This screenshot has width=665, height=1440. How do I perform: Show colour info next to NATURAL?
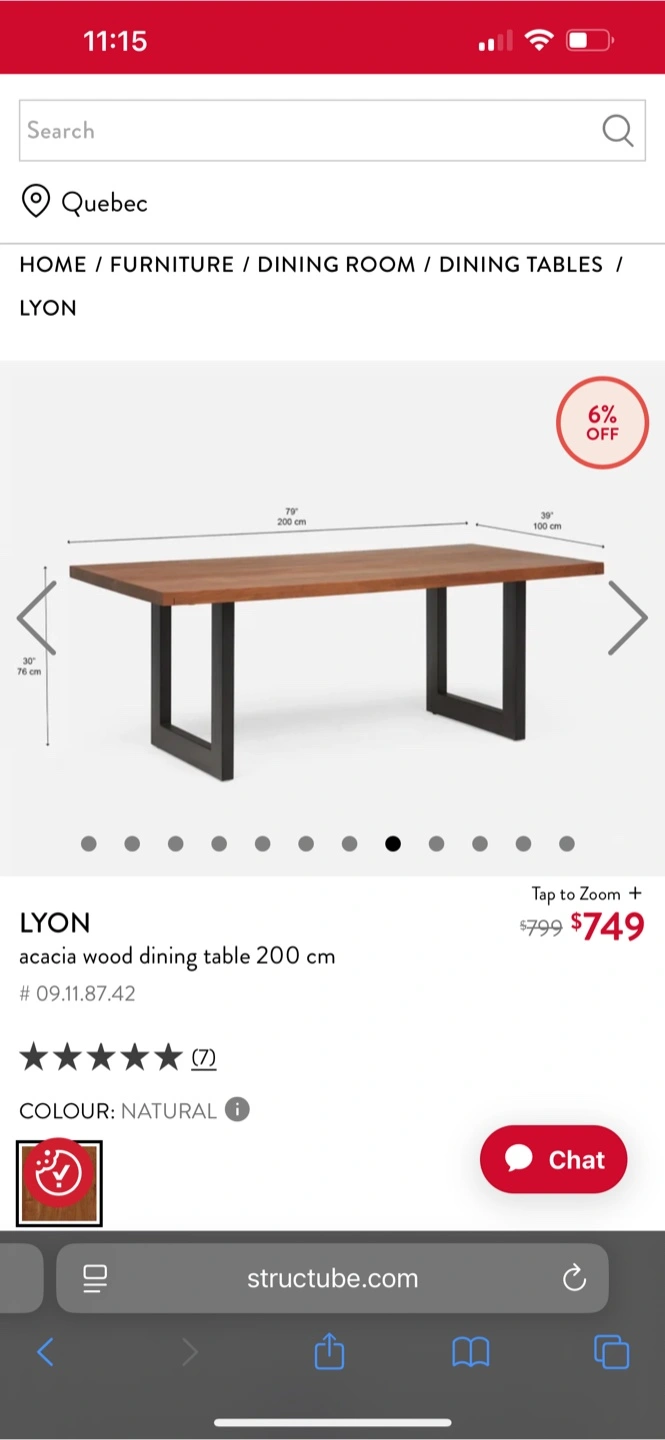(237, 1110)
